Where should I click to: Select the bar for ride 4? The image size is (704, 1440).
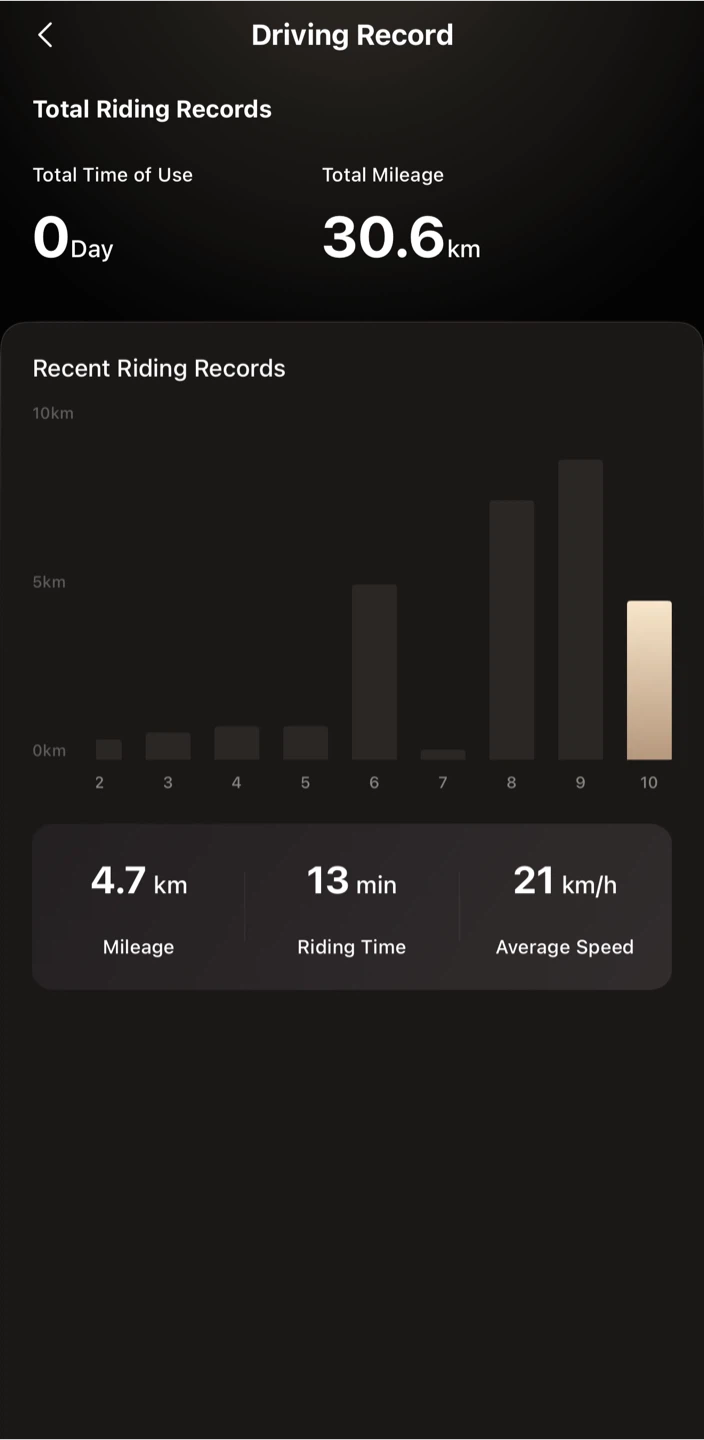coord(237,743)
